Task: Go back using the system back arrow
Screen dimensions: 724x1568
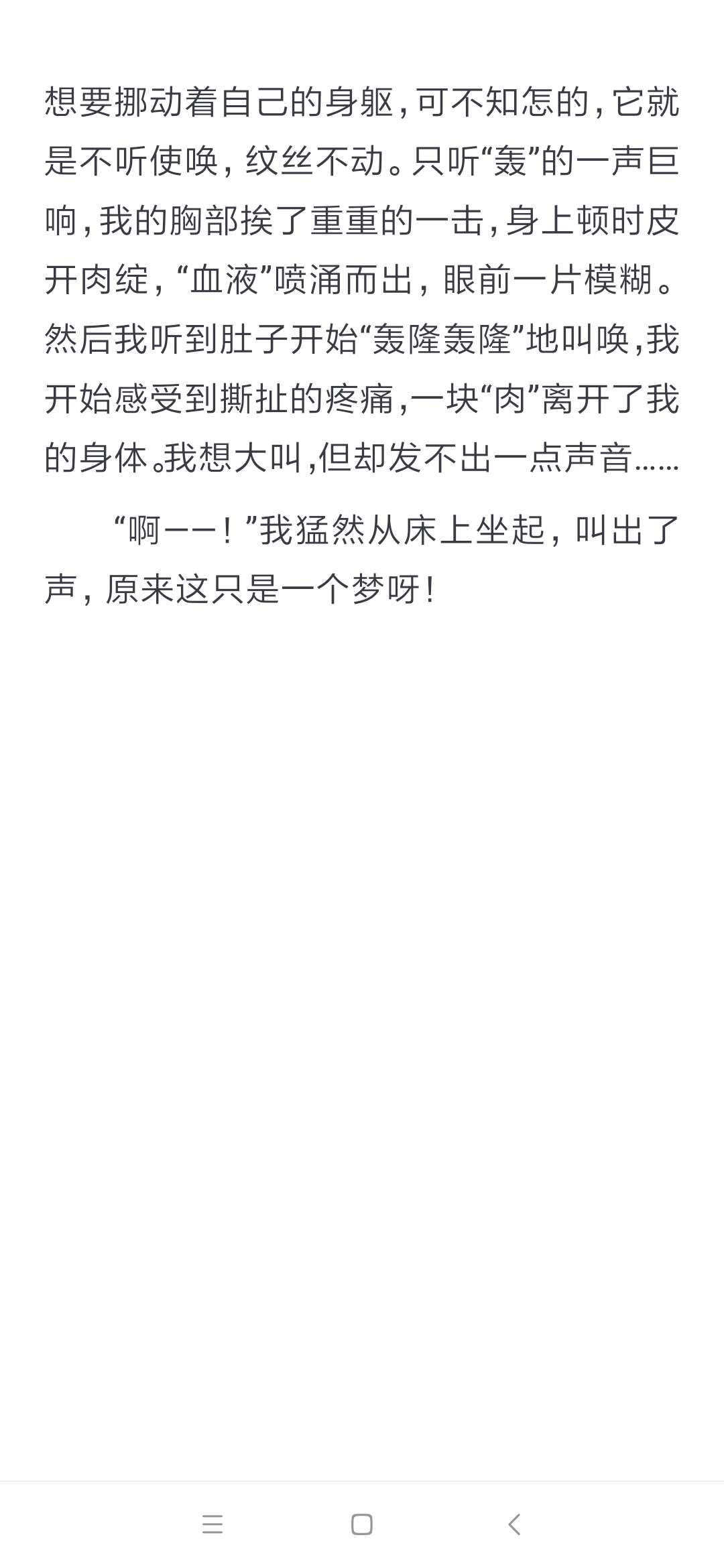Action: coord(514,1524)
